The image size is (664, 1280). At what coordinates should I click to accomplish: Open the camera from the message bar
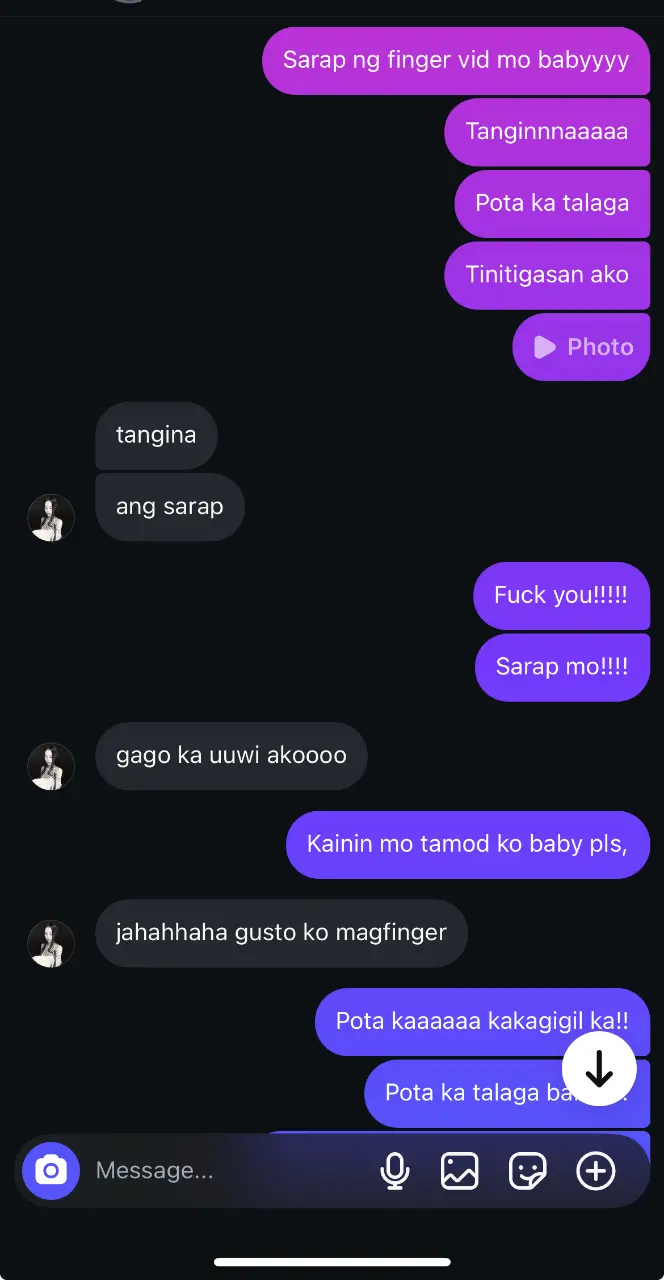click(51, 1170)
